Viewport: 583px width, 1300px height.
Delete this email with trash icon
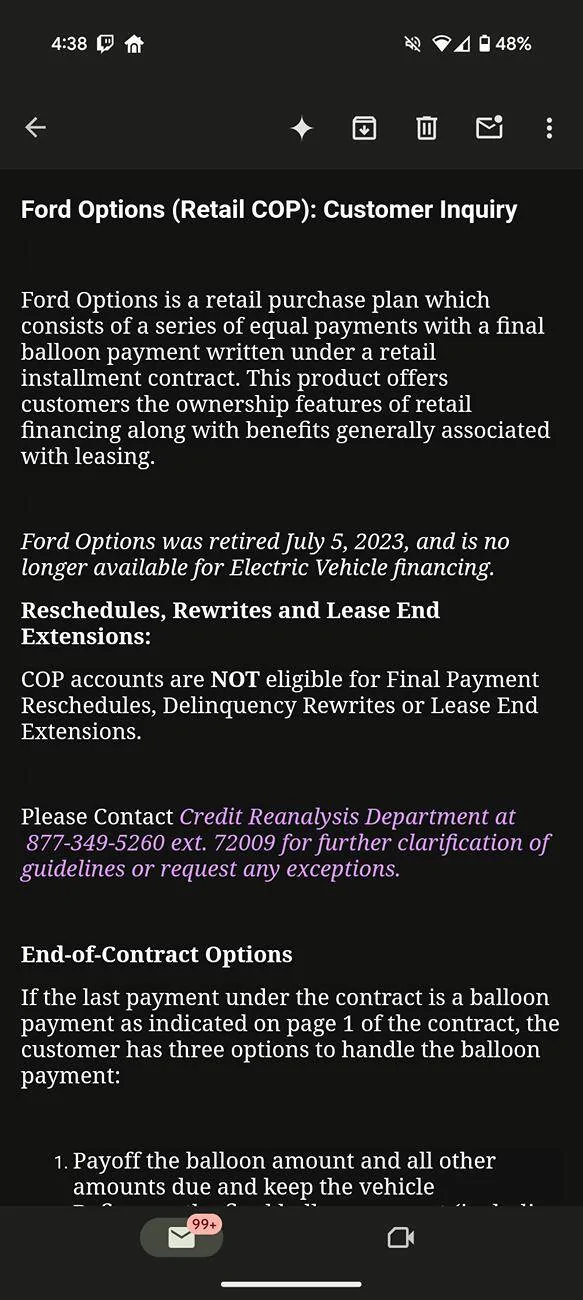coord(427,128)
